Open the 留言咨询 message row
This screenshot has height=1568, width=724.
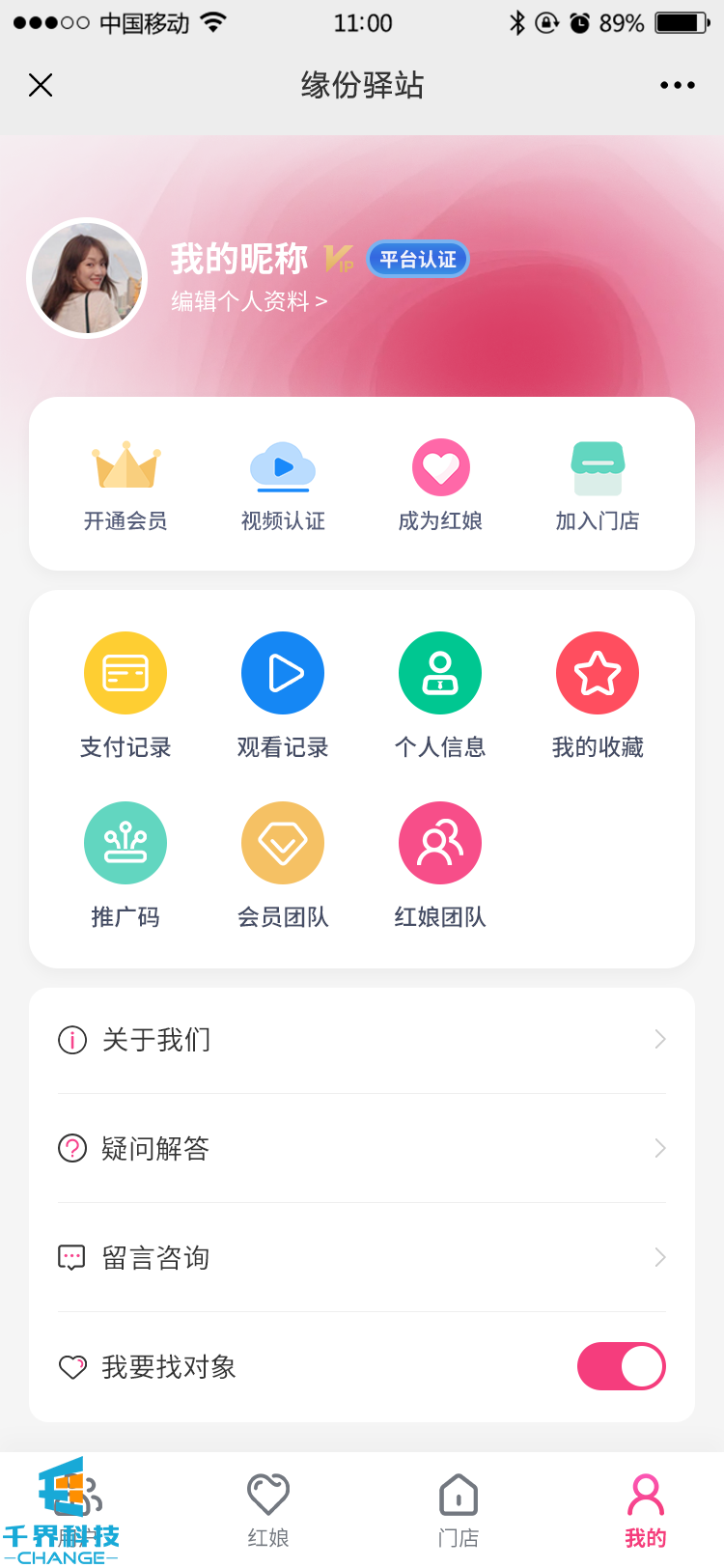[x=362, y=1258]
